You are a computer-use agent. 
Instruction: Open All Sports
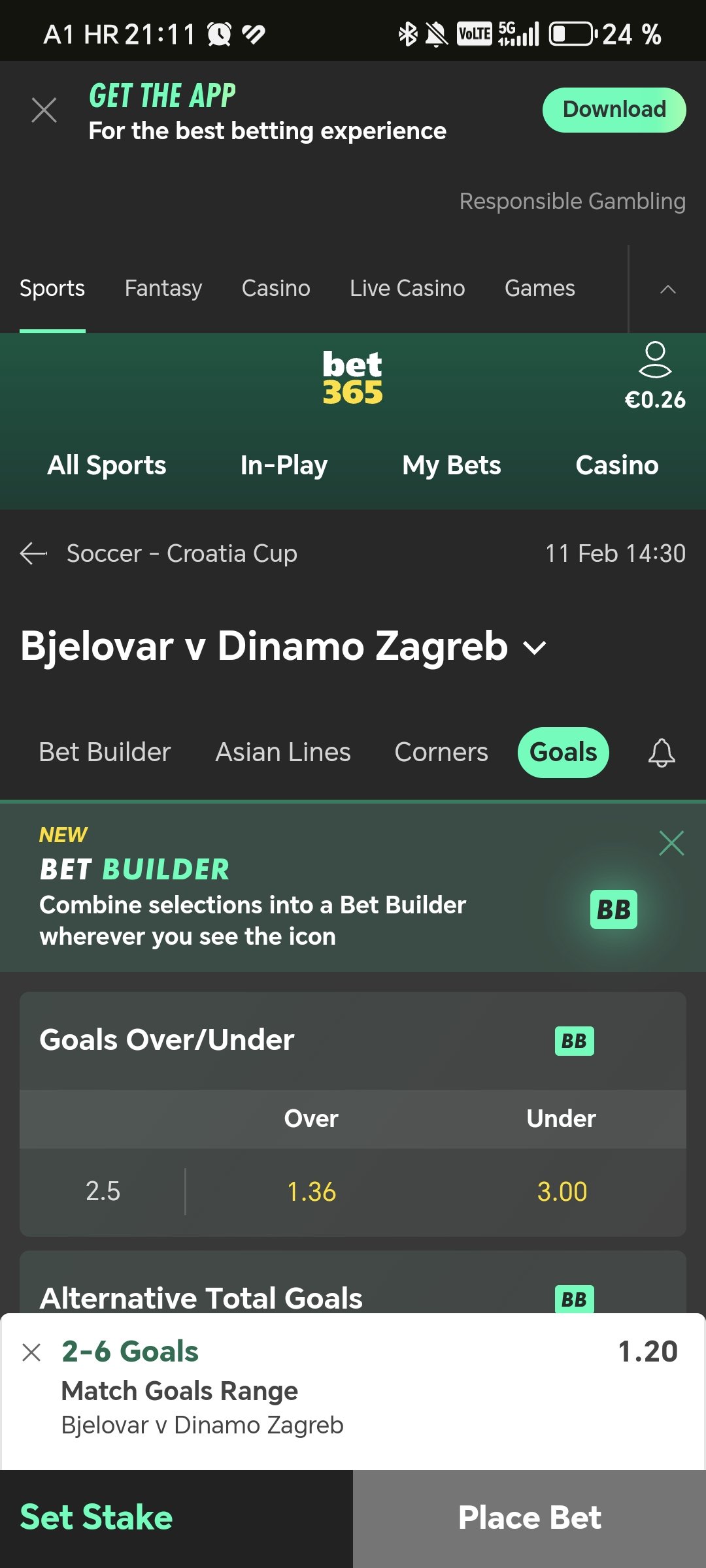pyautogui.click(x=107, y=465)
